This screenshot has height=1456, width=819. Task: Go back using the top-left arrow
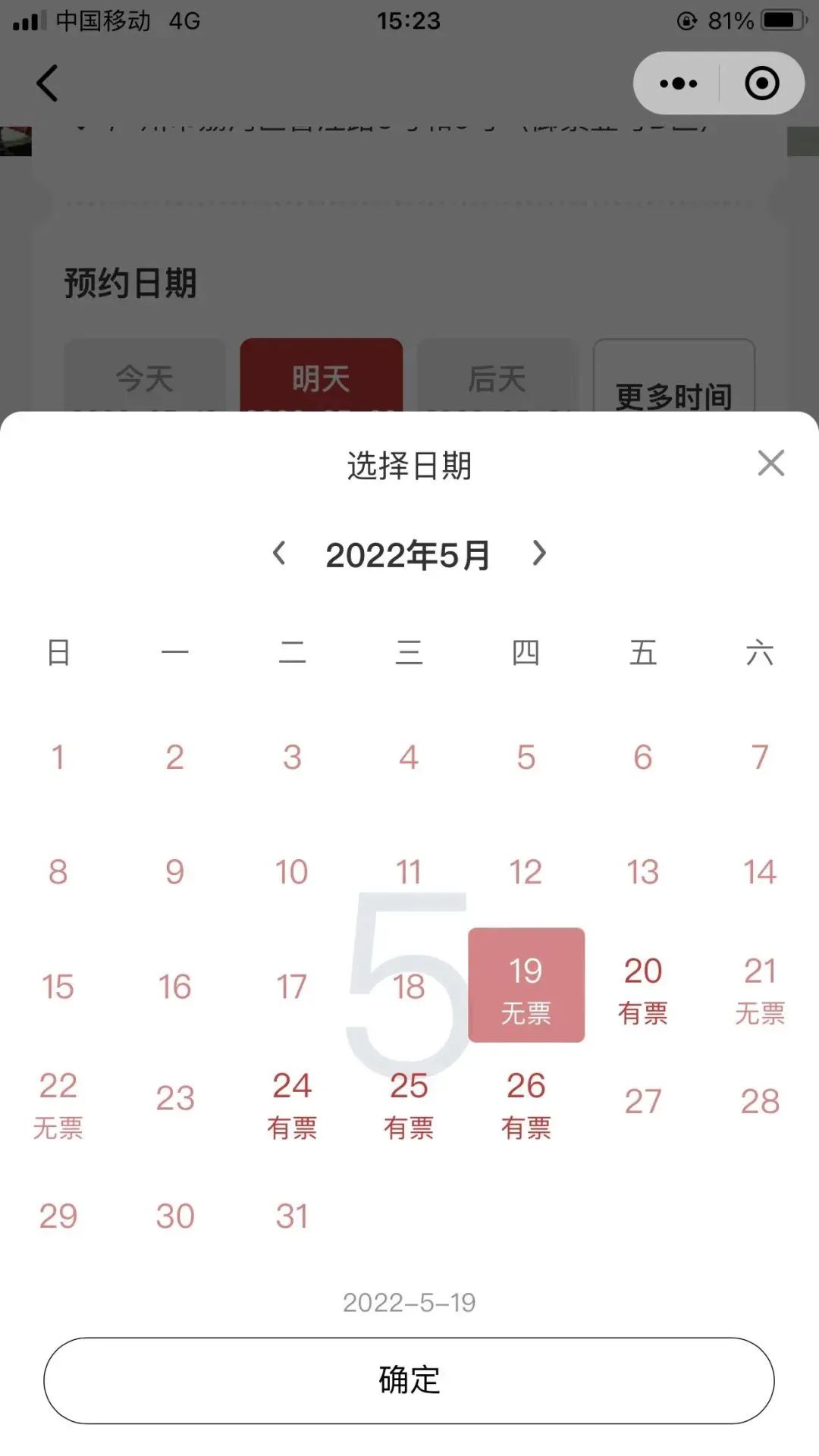[x=47, y=83]
